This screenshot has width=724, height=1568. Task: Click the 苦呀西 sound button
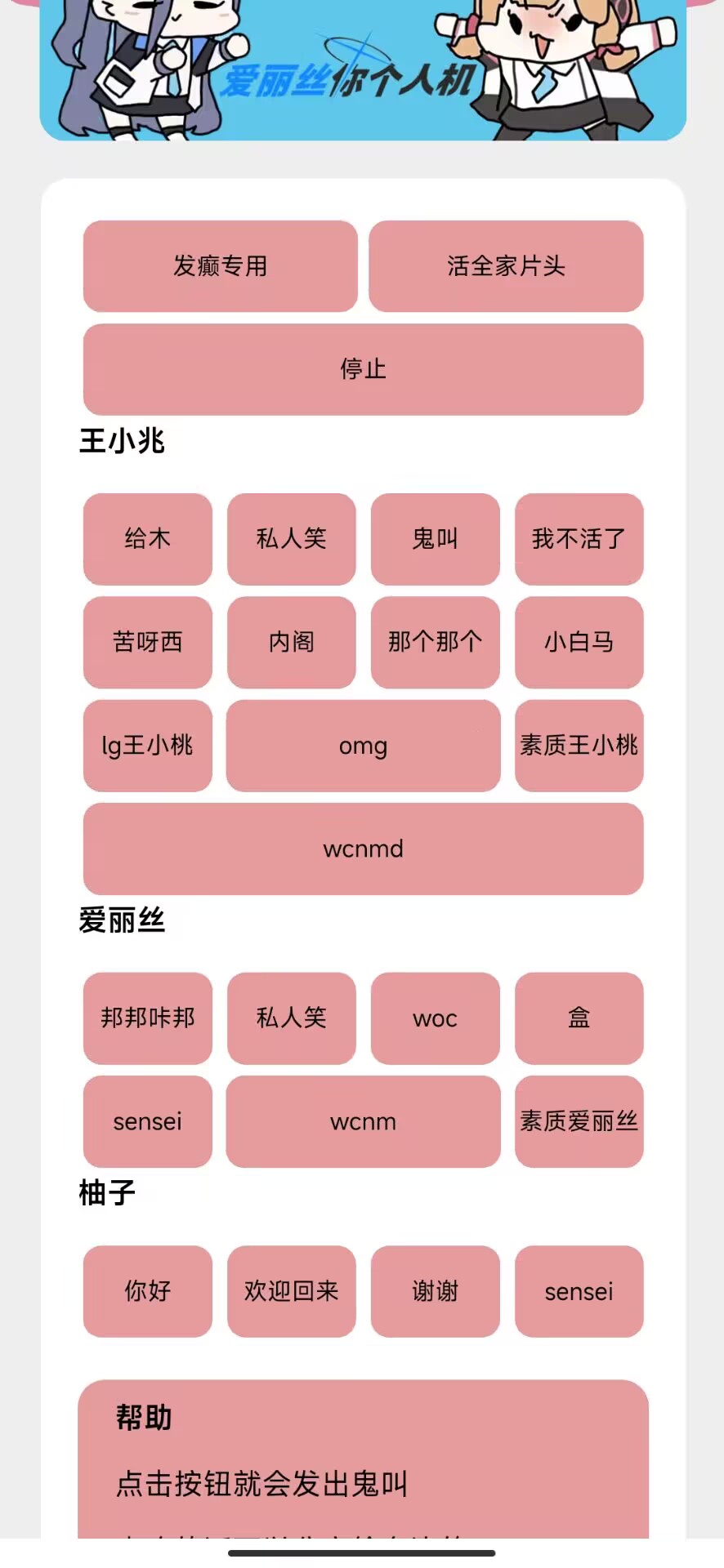click(x=147, y=643)
